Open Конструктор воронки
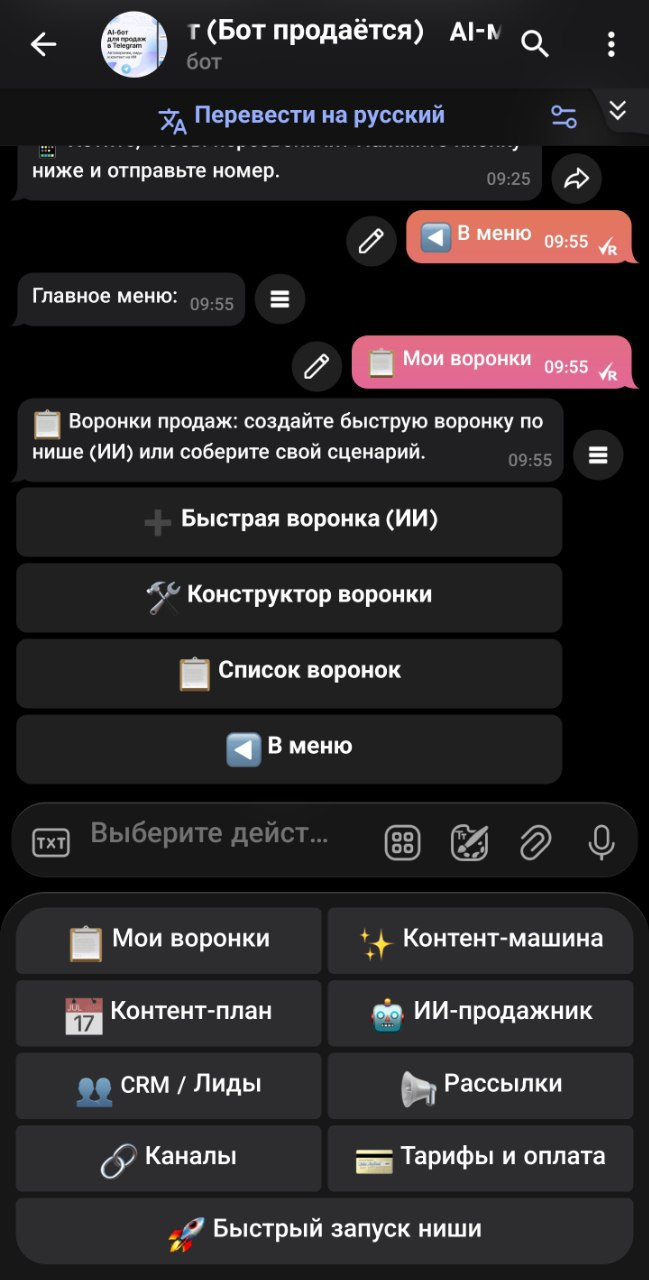The image size is (649, 1280). [289, 597]
